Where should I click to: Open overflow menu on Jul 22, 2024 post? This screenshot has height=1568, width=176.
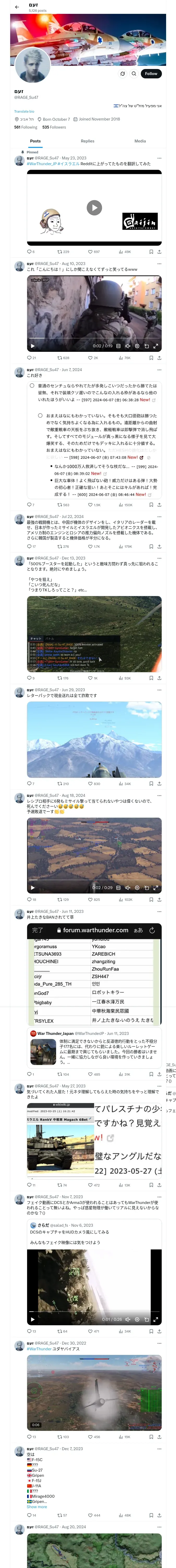[x=160, y=516]
